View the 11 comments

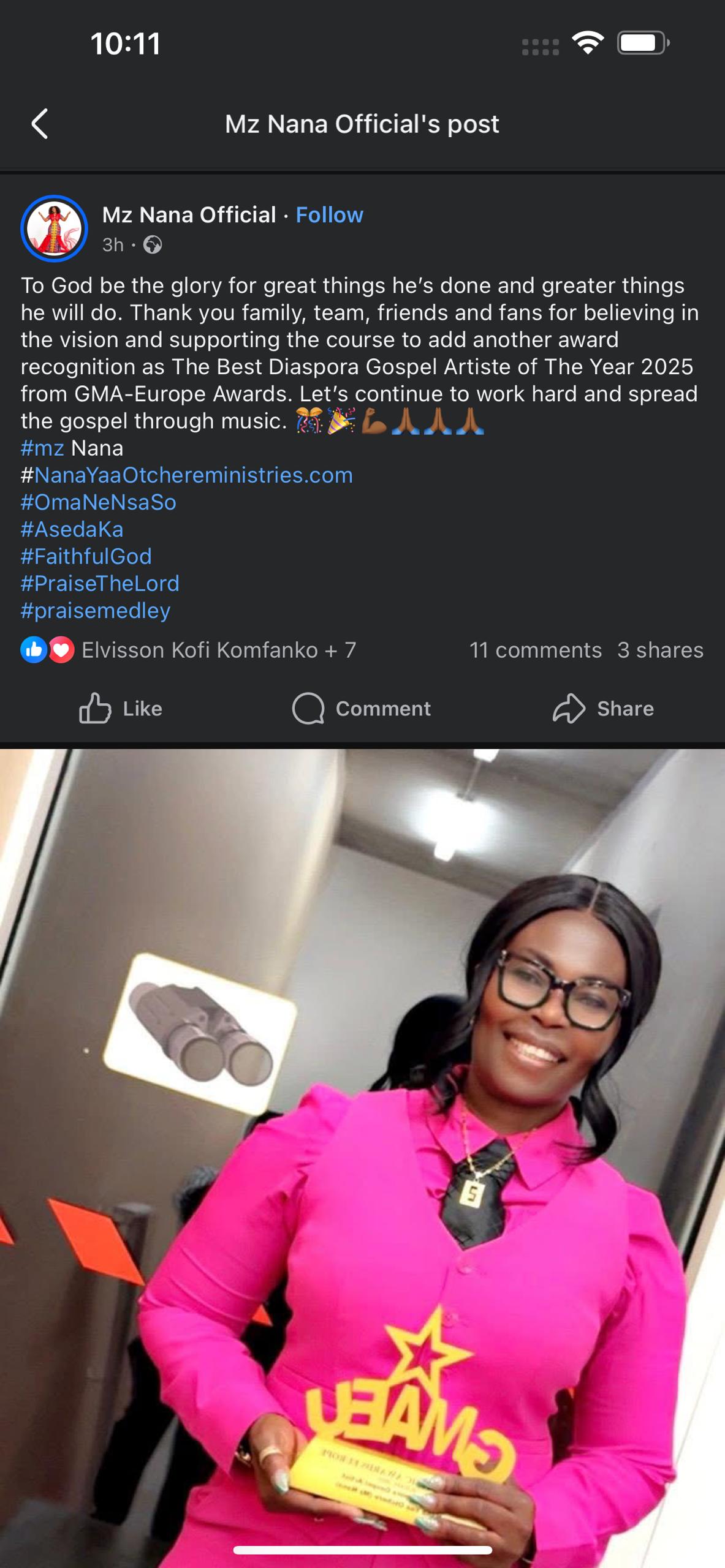tap(535, 650)
